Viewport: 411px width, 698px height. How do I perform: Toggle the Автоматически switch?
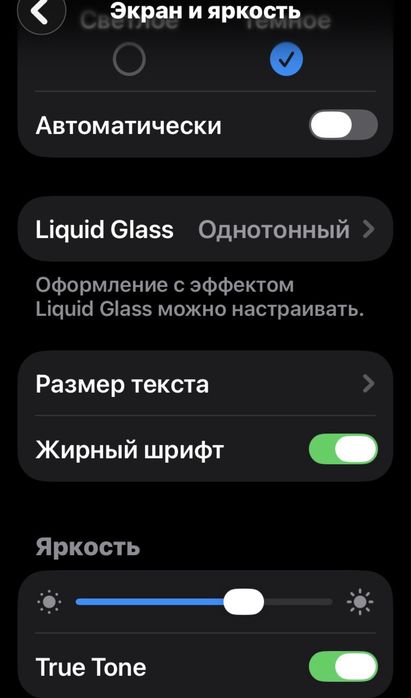click(343, 125)
